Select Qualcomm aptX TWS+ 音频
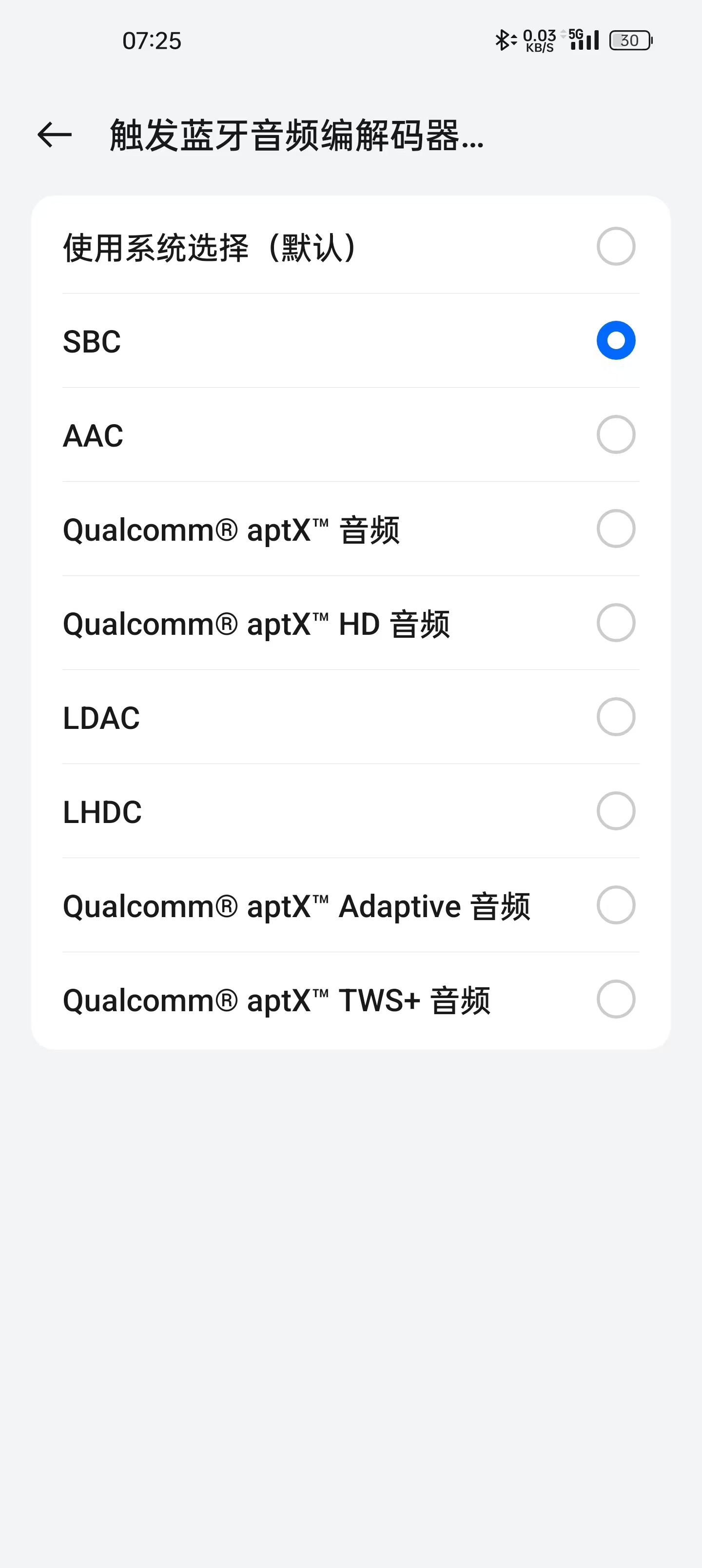This screenshot has height=1568, width=702. [x=616, y=999]
